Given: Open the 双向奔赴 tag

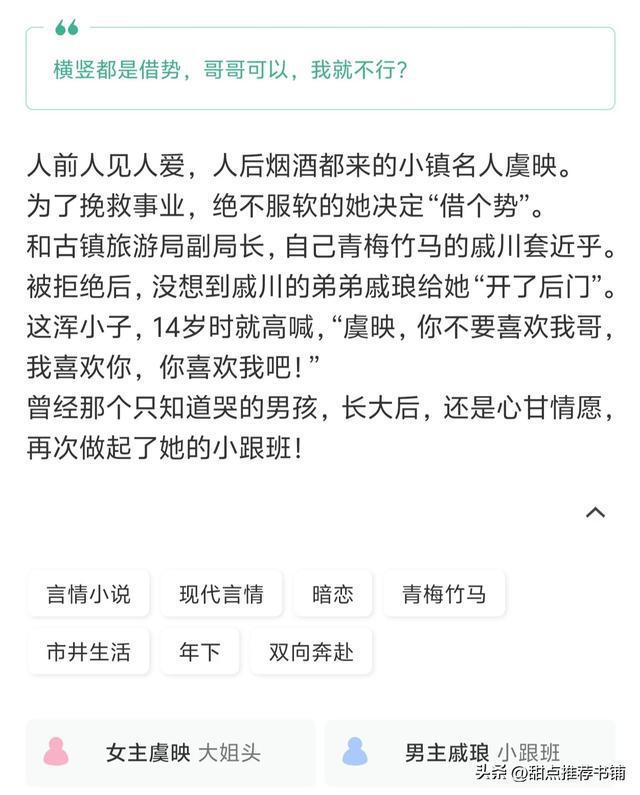Looking at the screenshot, I should (x=311, y=652).
